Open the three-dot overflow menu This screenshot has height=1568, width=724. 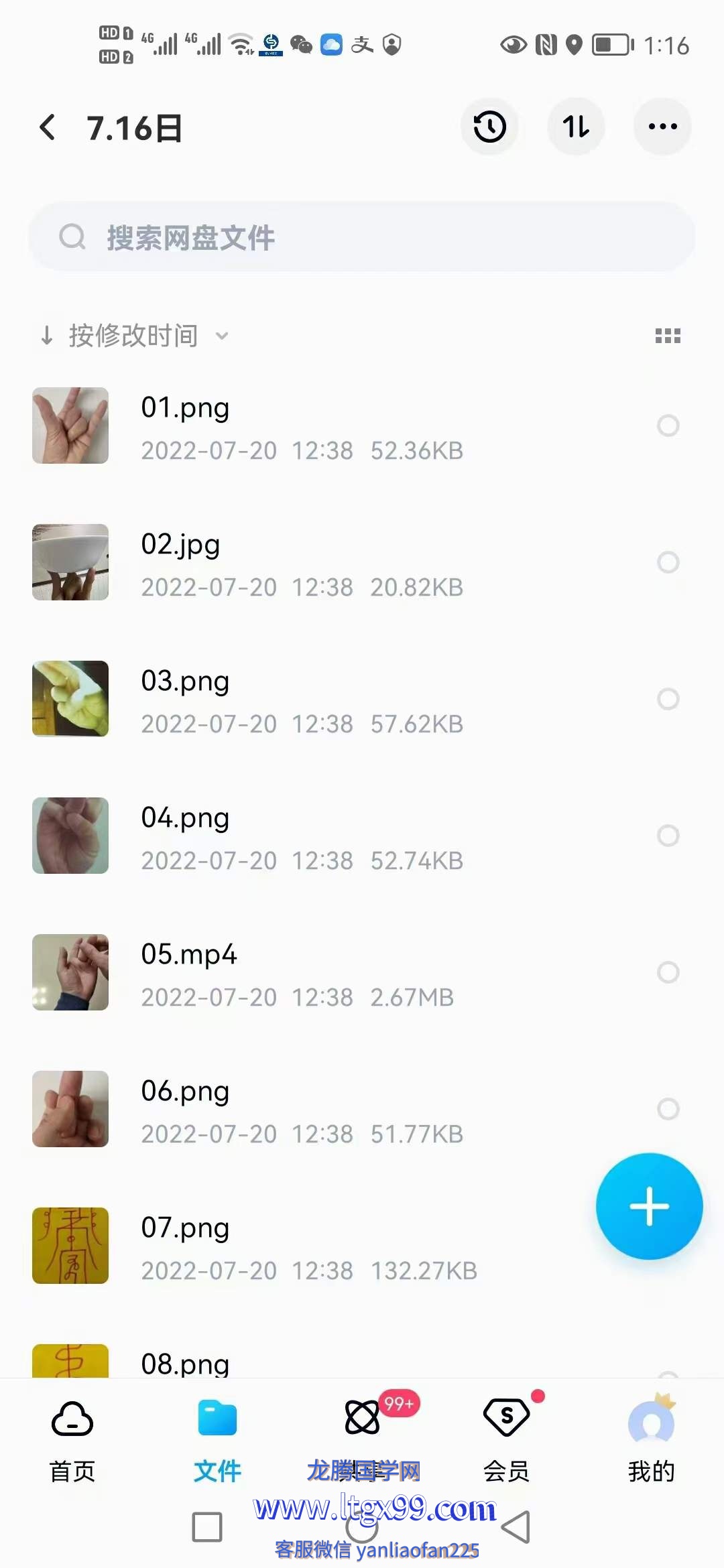662,127
